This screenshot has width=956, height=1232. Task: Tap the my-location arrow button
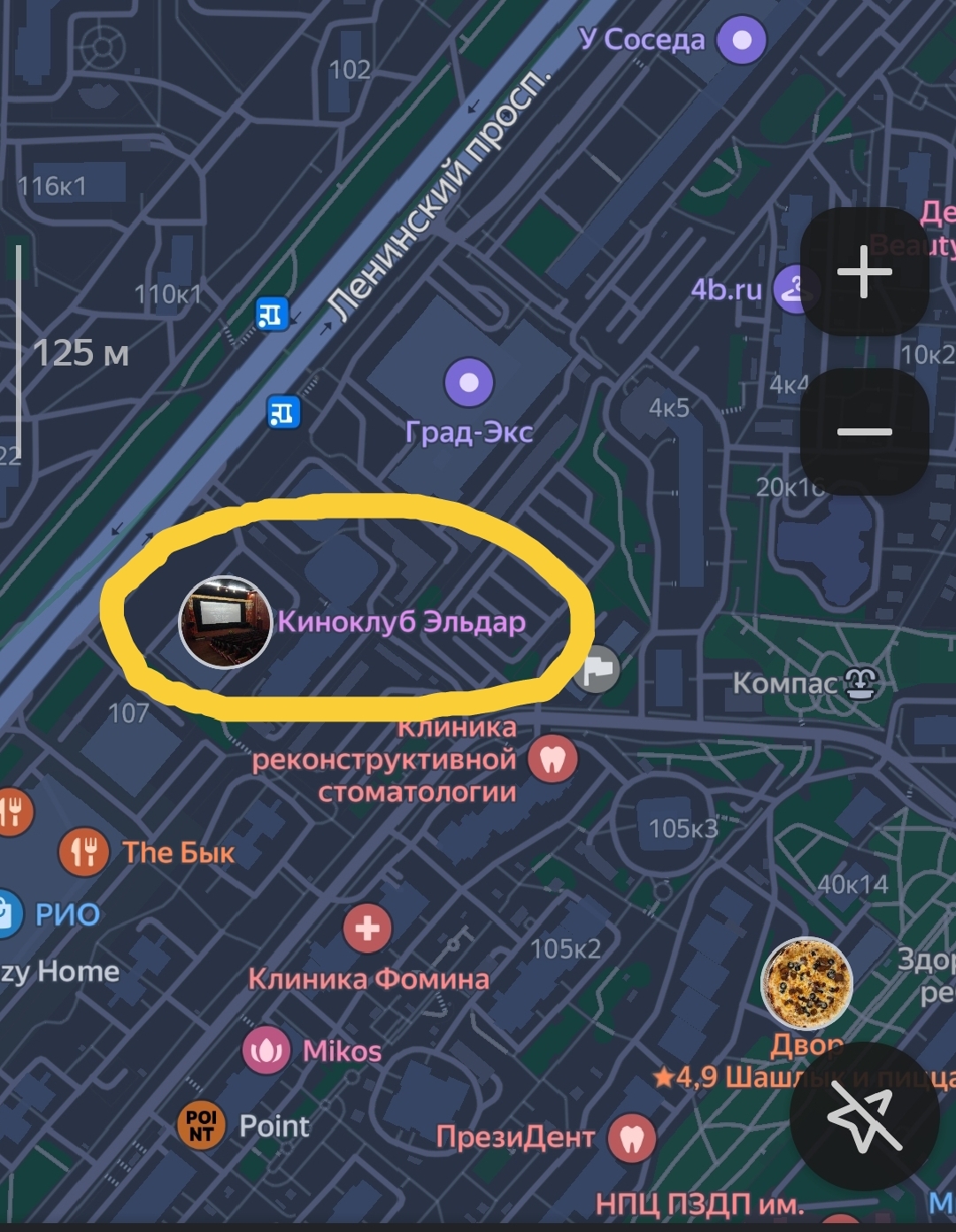(863, 1117)
